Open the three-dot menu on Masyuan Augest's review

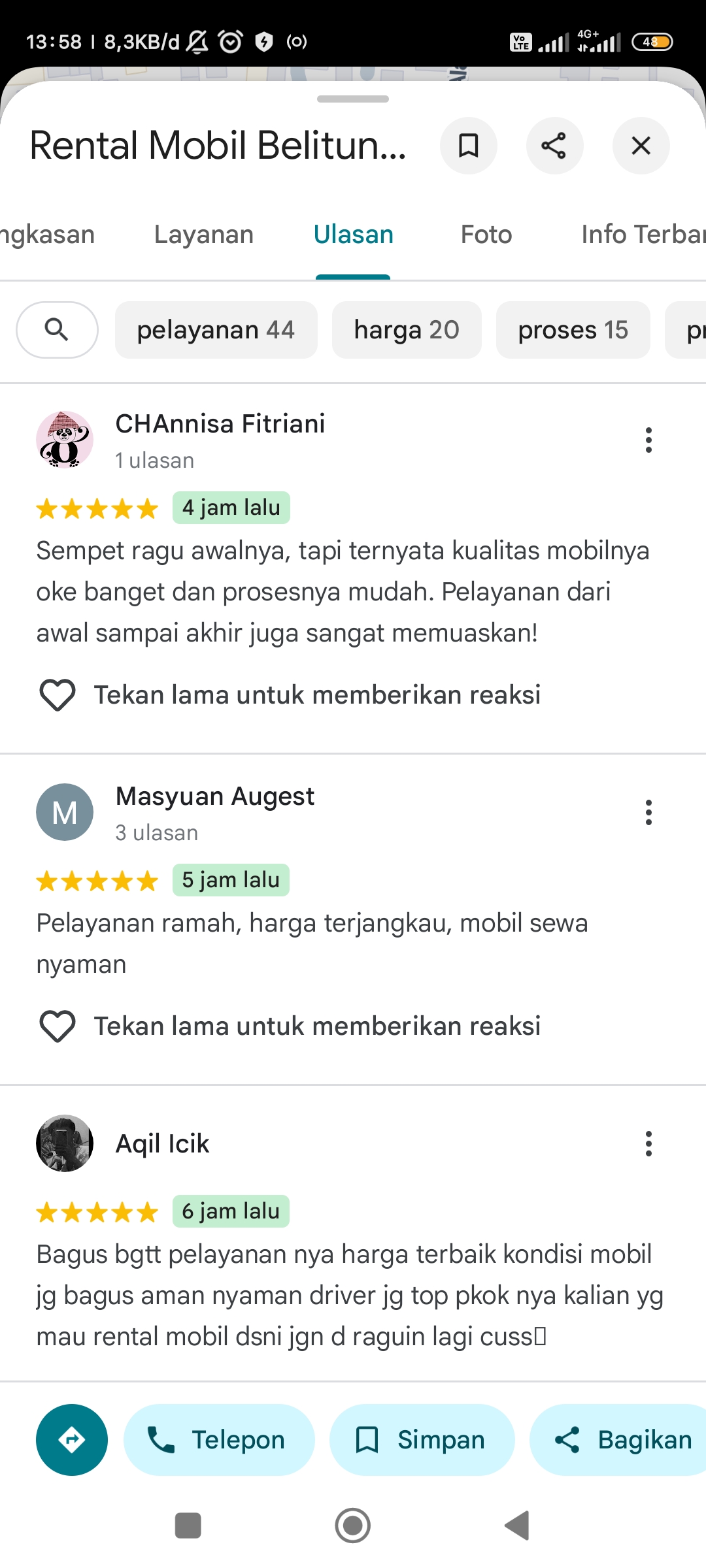pos(648,813)
